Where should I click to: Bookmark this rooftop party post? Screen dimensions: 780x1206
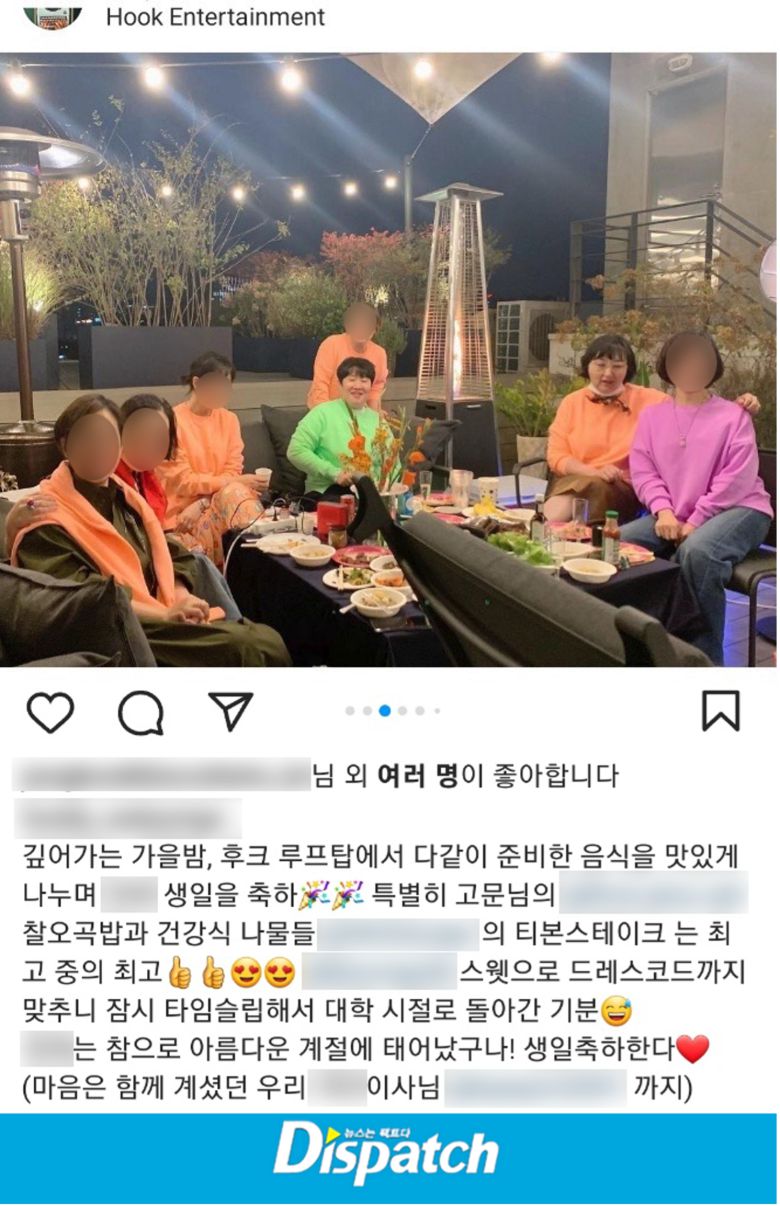pos(720,711)
